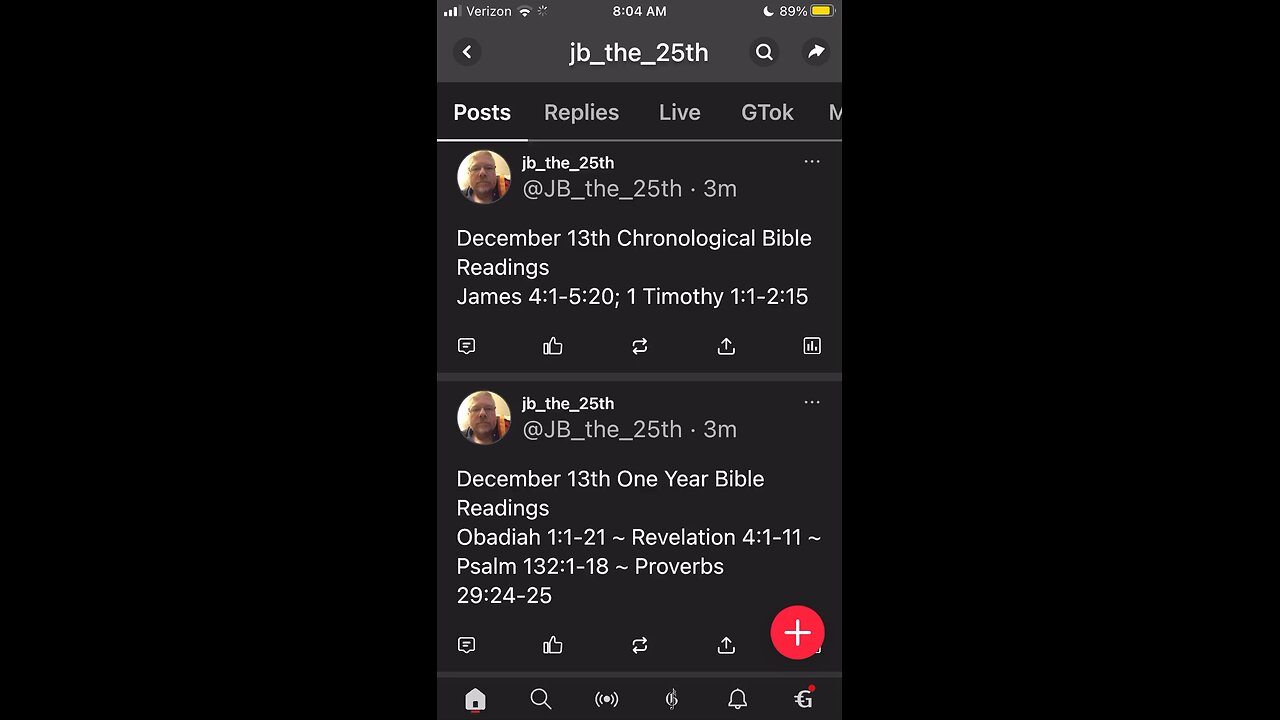This screenshot has height=720, width=1280.
Task: View stats for the Chronological Bible Readings post
Action: (812, 346)
